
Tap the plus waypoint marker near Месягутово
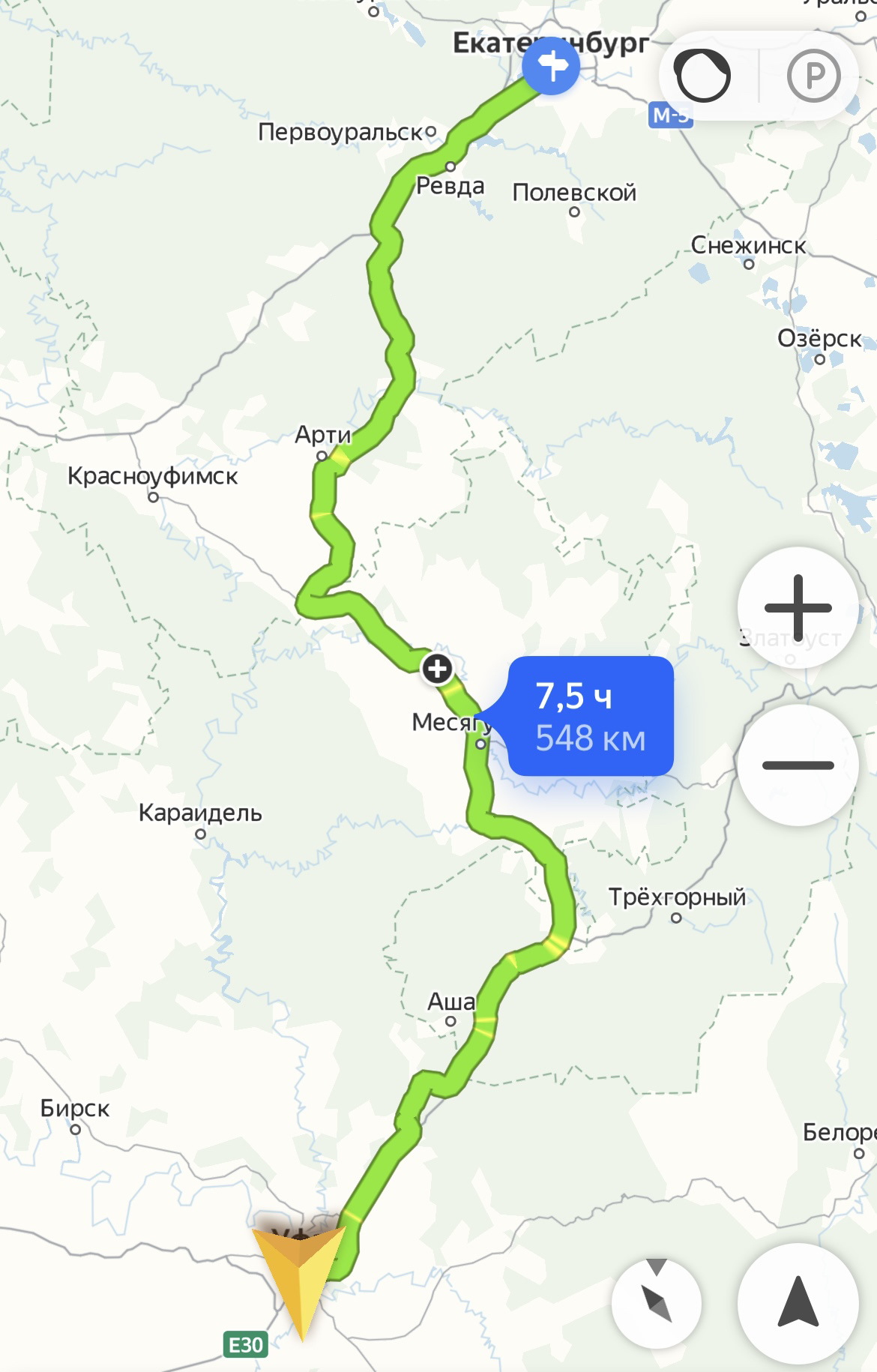(x=438, y=668)
